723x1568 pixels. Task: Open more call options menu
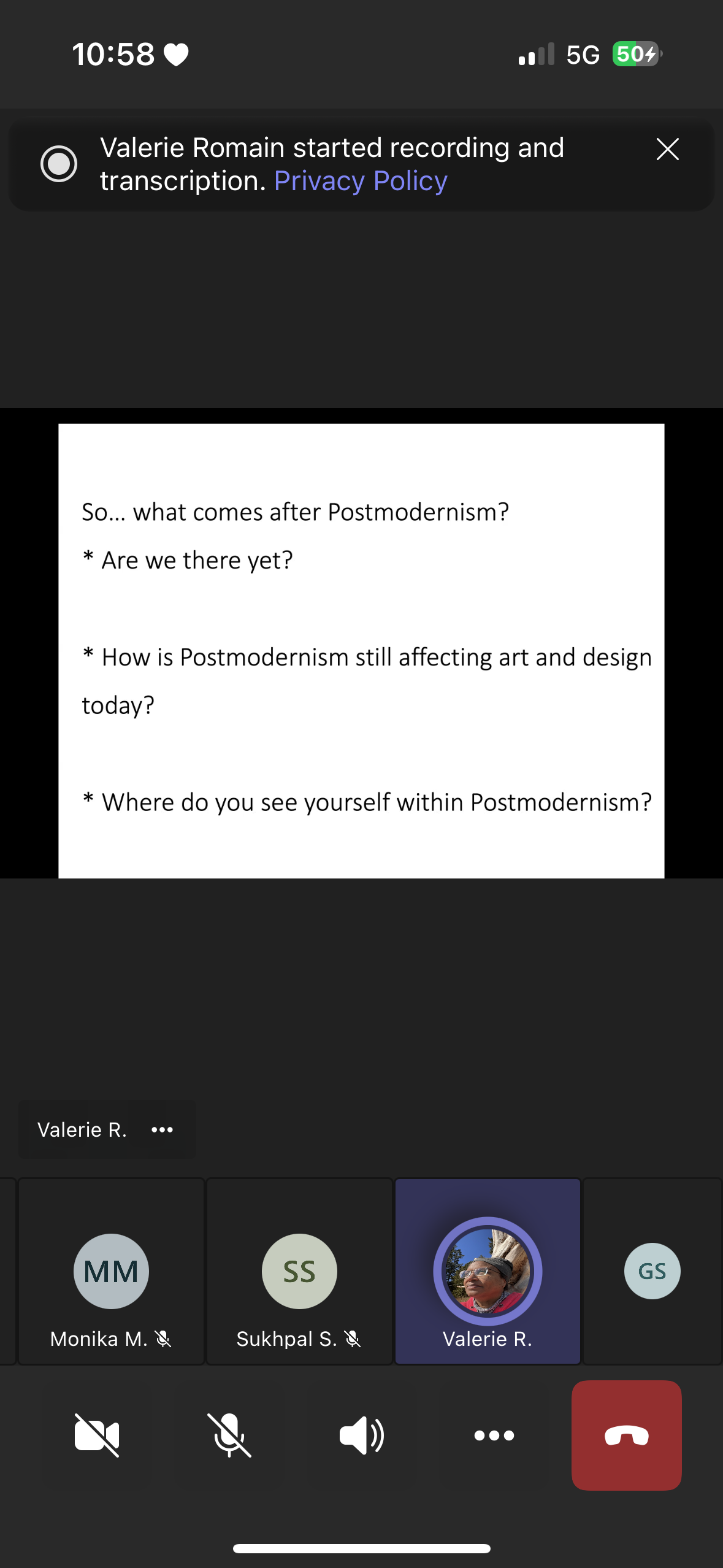point(494,1435)
